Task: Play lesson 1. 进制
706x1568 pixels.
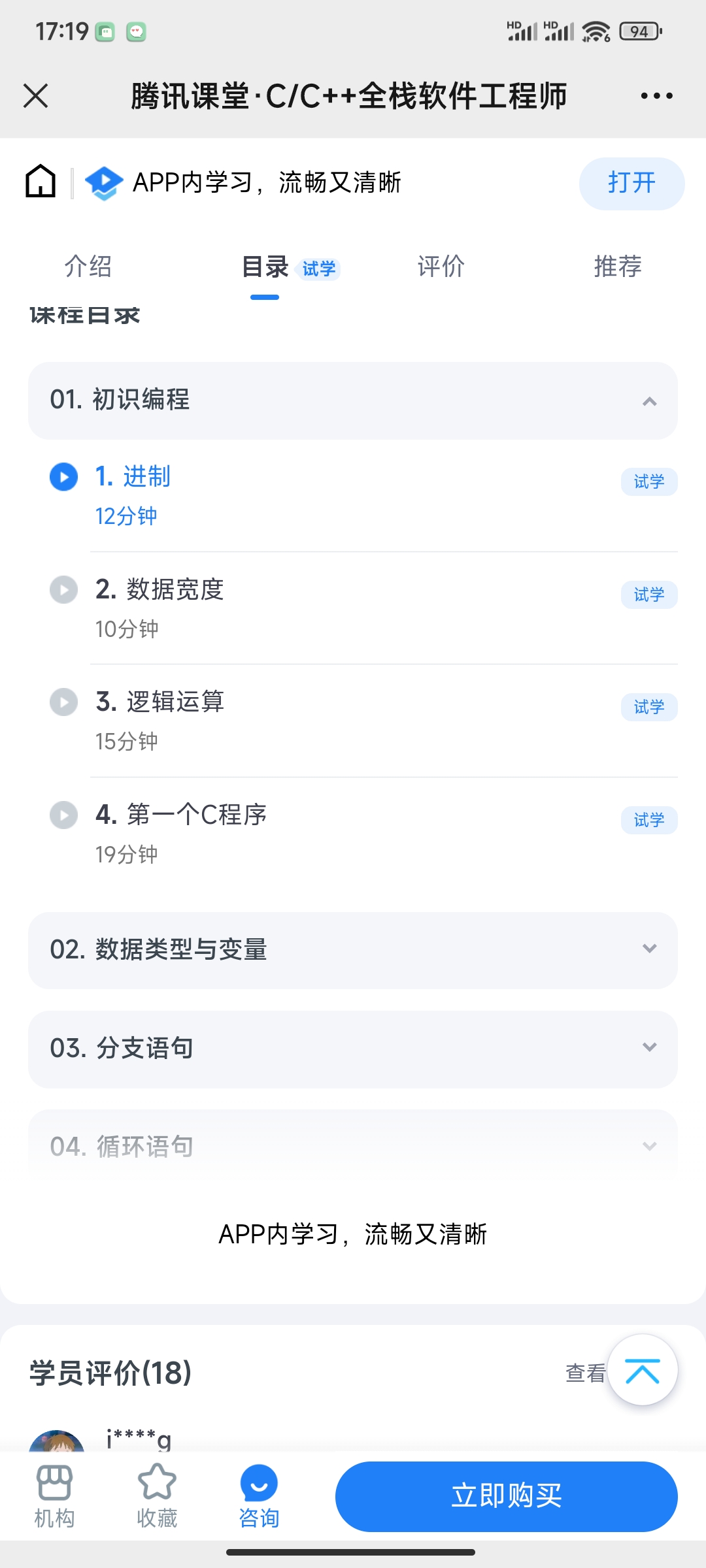Action: pos(64,477)
